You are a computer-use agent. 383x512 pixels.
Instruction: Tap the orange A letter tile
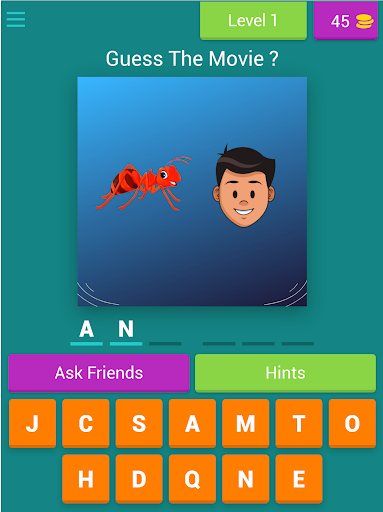click(192, 423)
